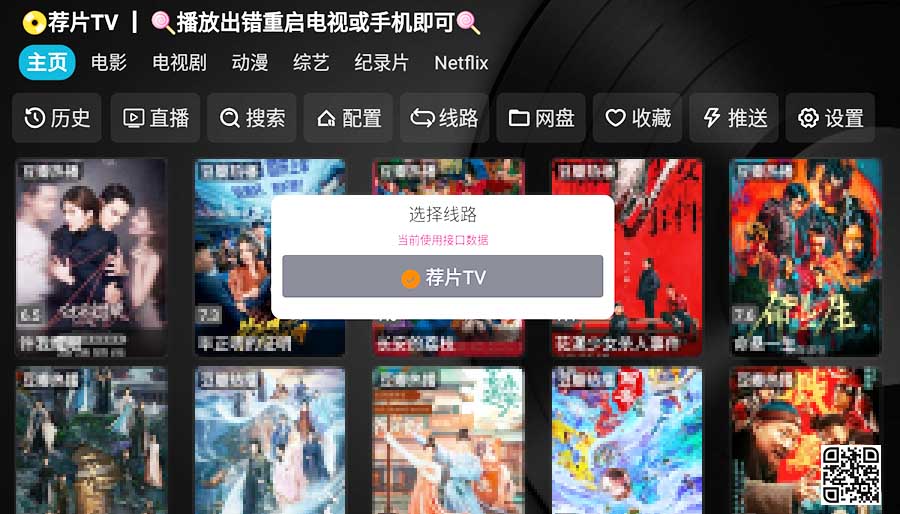The image size is (900, 514).
Task: Open the 搜索 search button
Action: [252, 118]
